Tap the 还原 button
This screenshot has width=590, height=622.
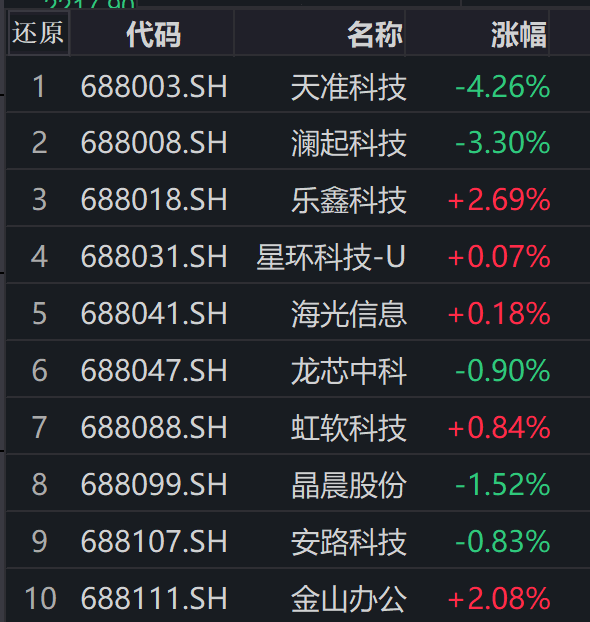[x=38, y=33]
